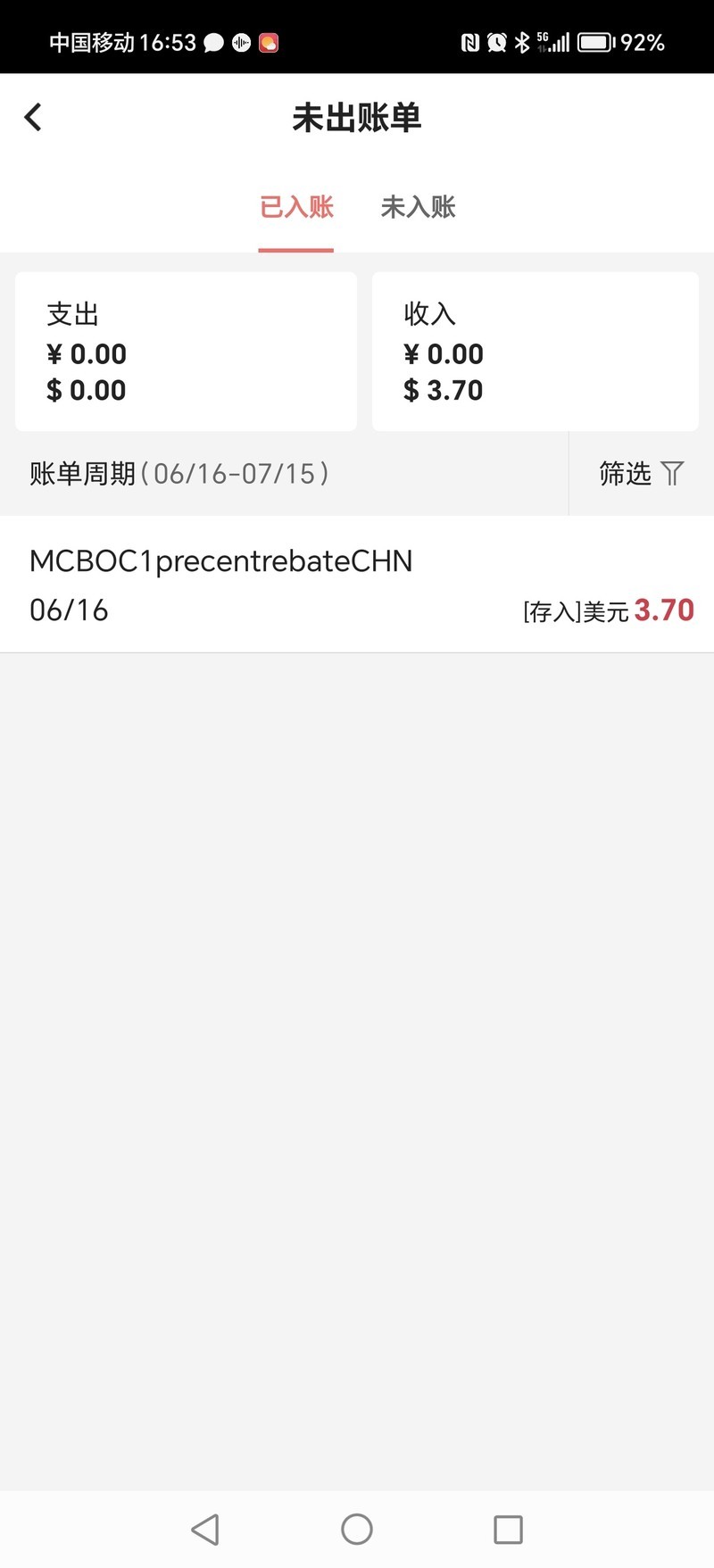
Task: Tap the system home button
Action: click(x=357, y=1529)
